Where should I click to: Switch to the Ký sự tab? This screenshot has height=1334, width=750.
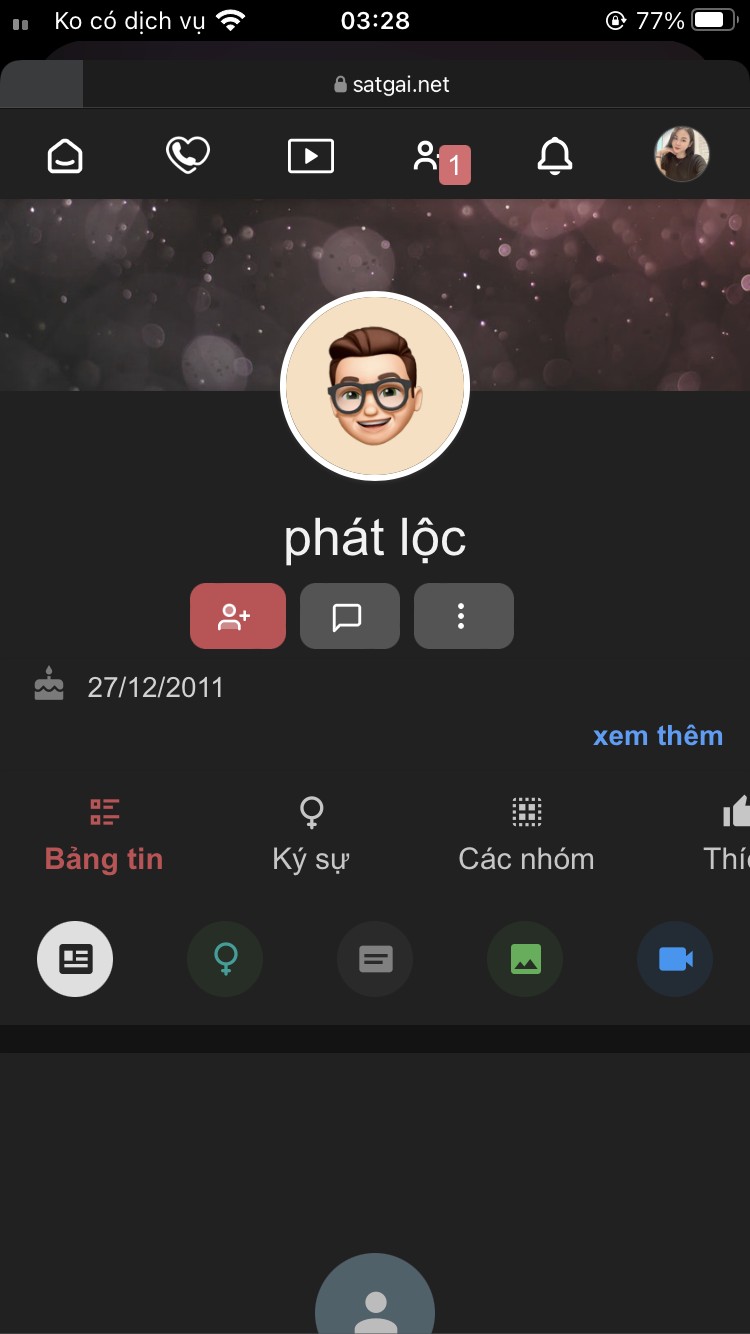[311, 835]
